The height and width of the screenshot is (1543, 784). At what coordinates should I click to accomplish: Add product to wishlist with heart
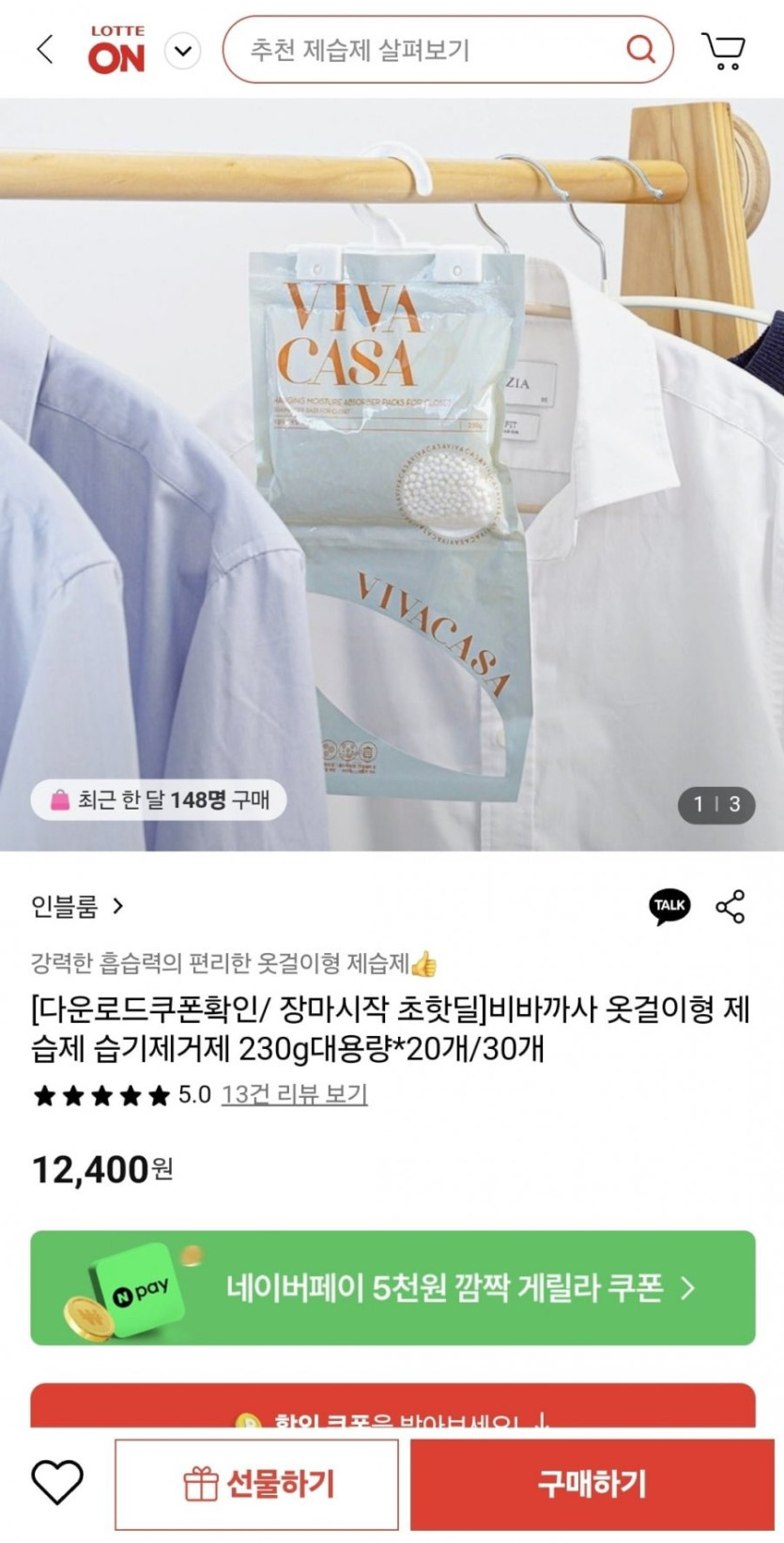coord(57,1483)
